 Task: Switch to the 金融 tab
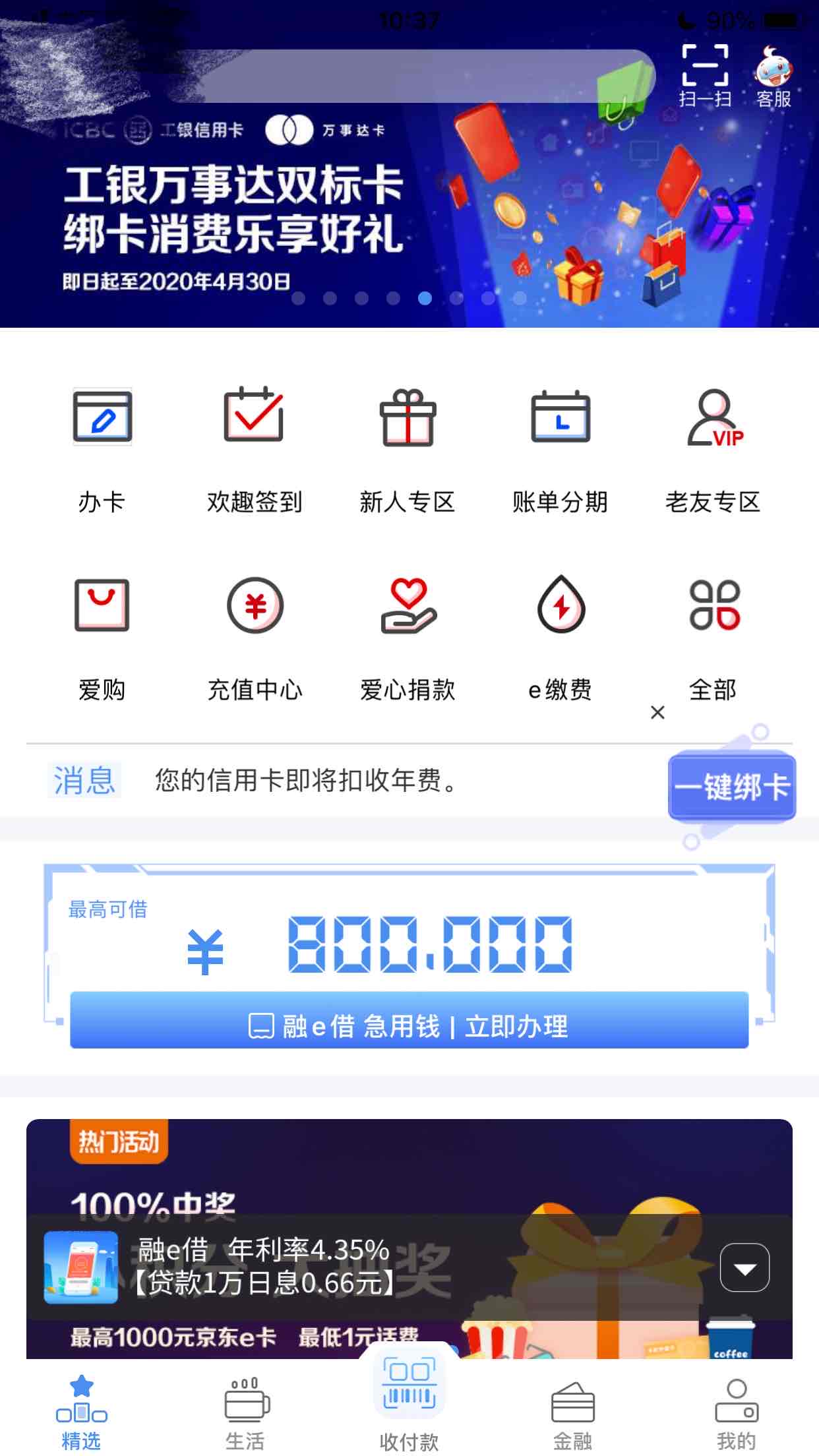[572, 1412]
